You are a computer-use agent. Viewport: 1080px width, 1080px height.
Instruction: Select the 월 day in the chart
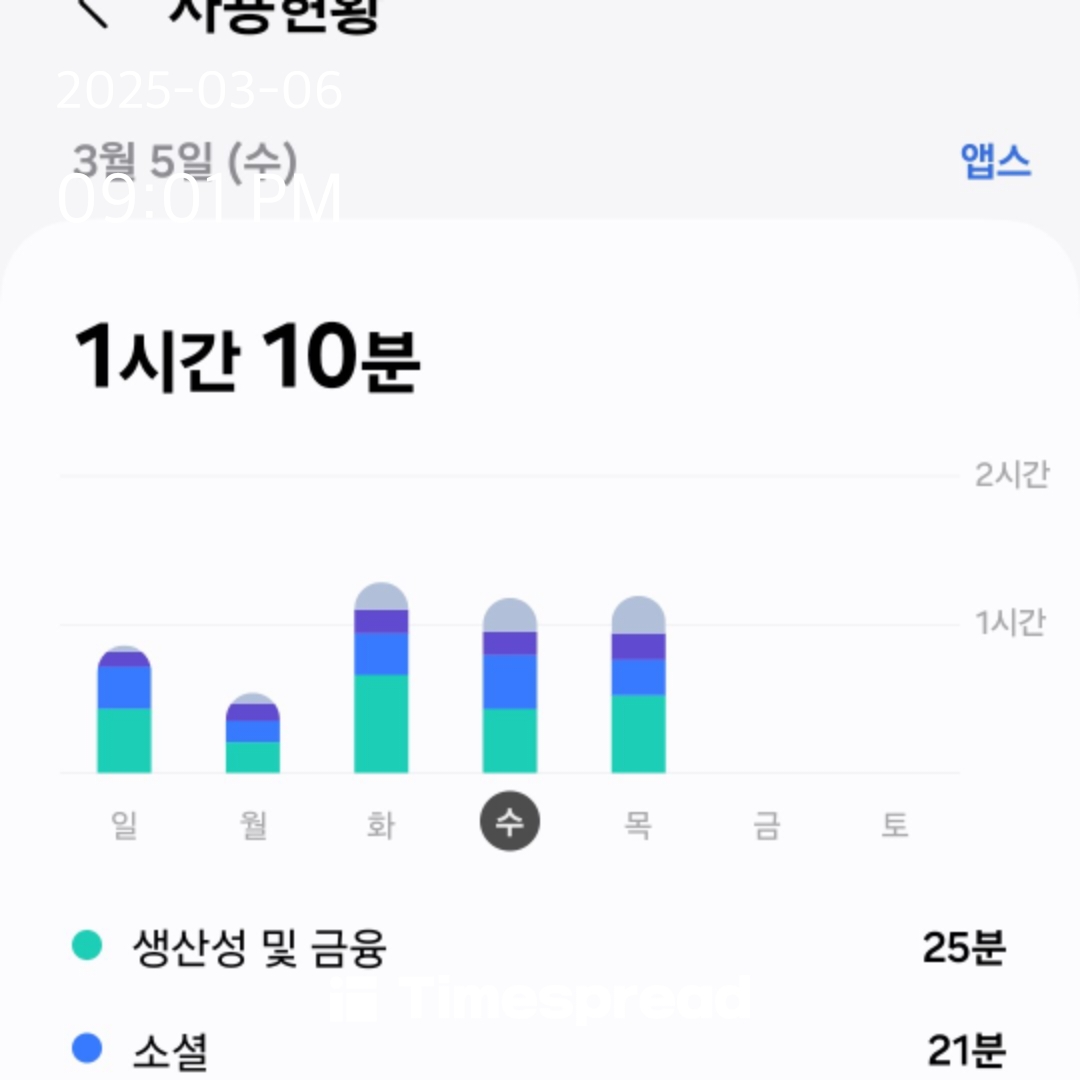253,824
